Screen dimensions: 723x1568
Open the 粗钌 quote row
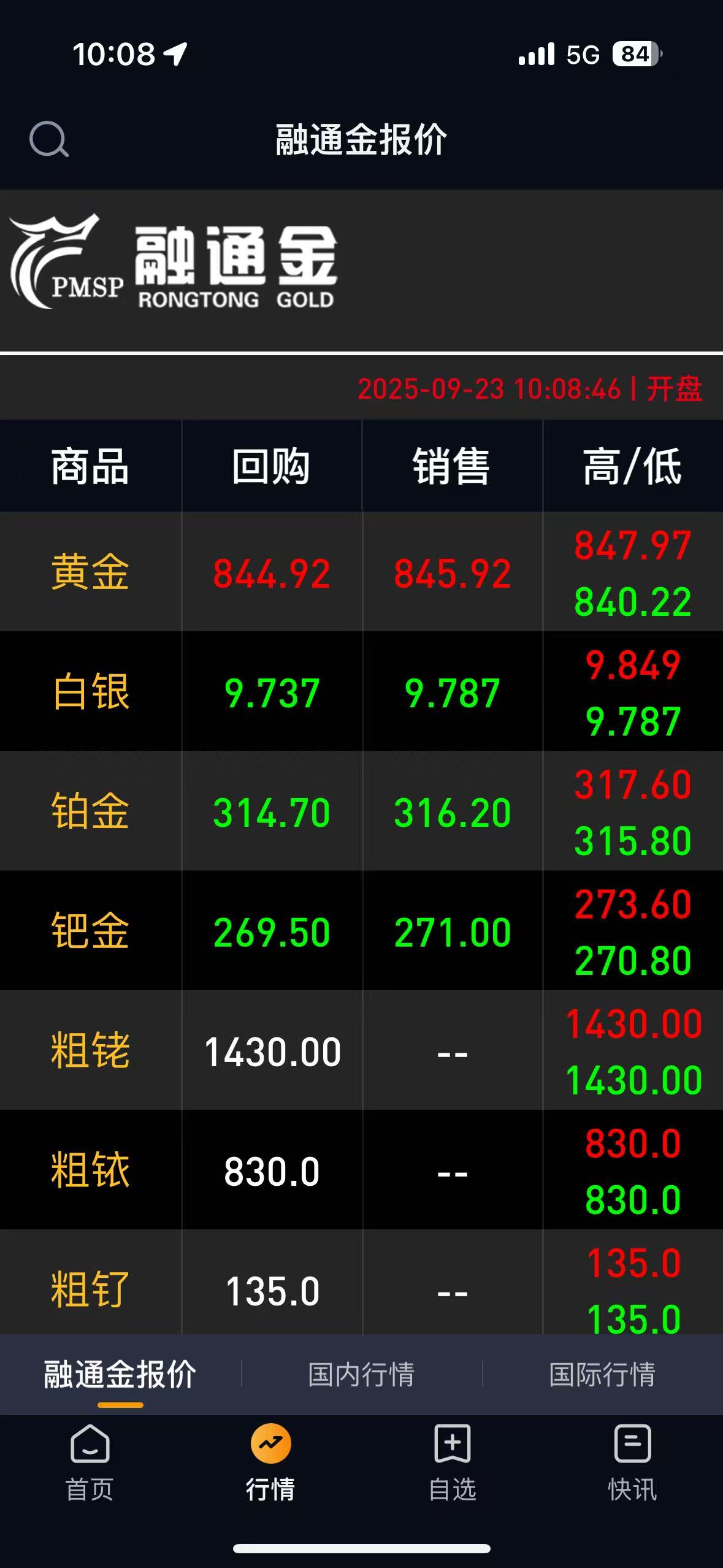pyautogui.click(x=361, y=1282)
